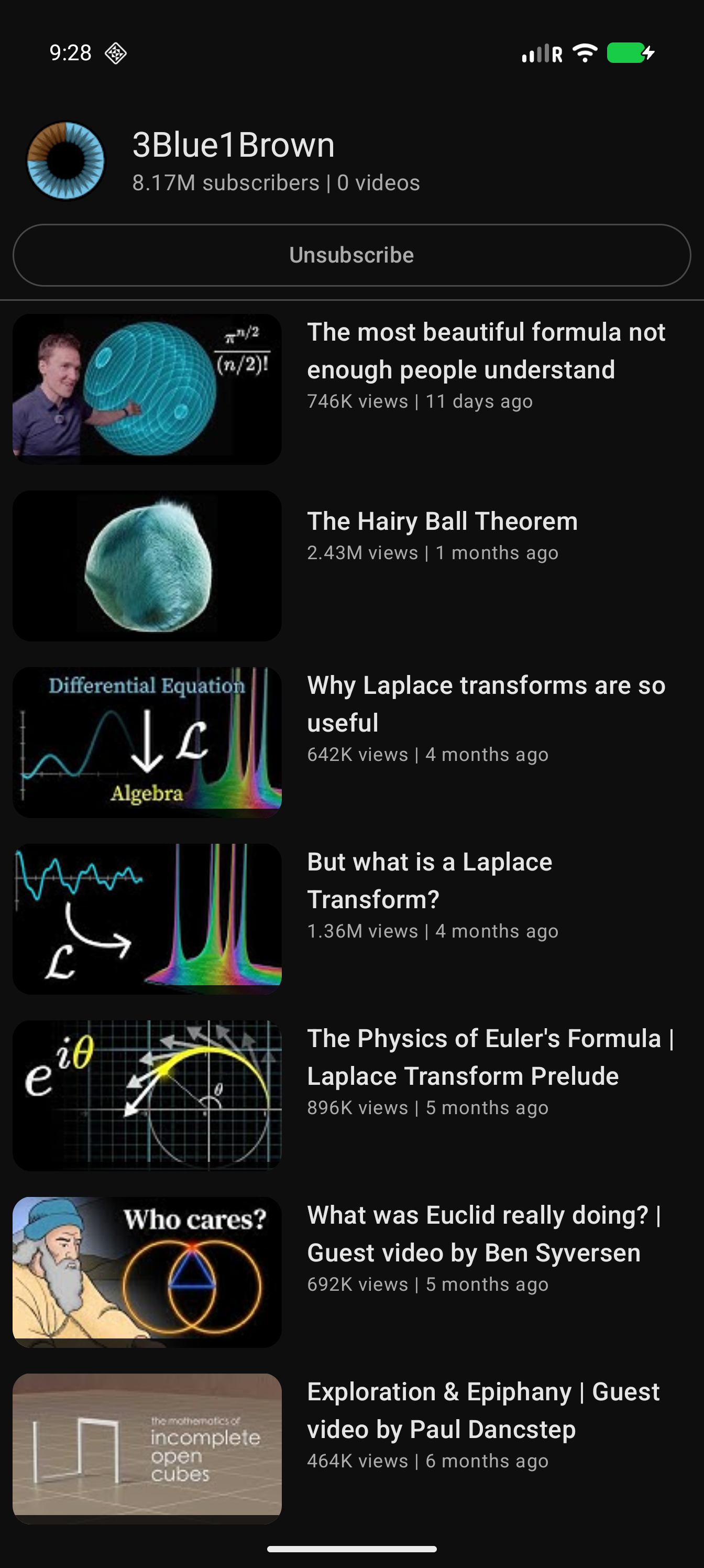Watch 'But what is a Laplace Transform?'

(x=351, y=919)
